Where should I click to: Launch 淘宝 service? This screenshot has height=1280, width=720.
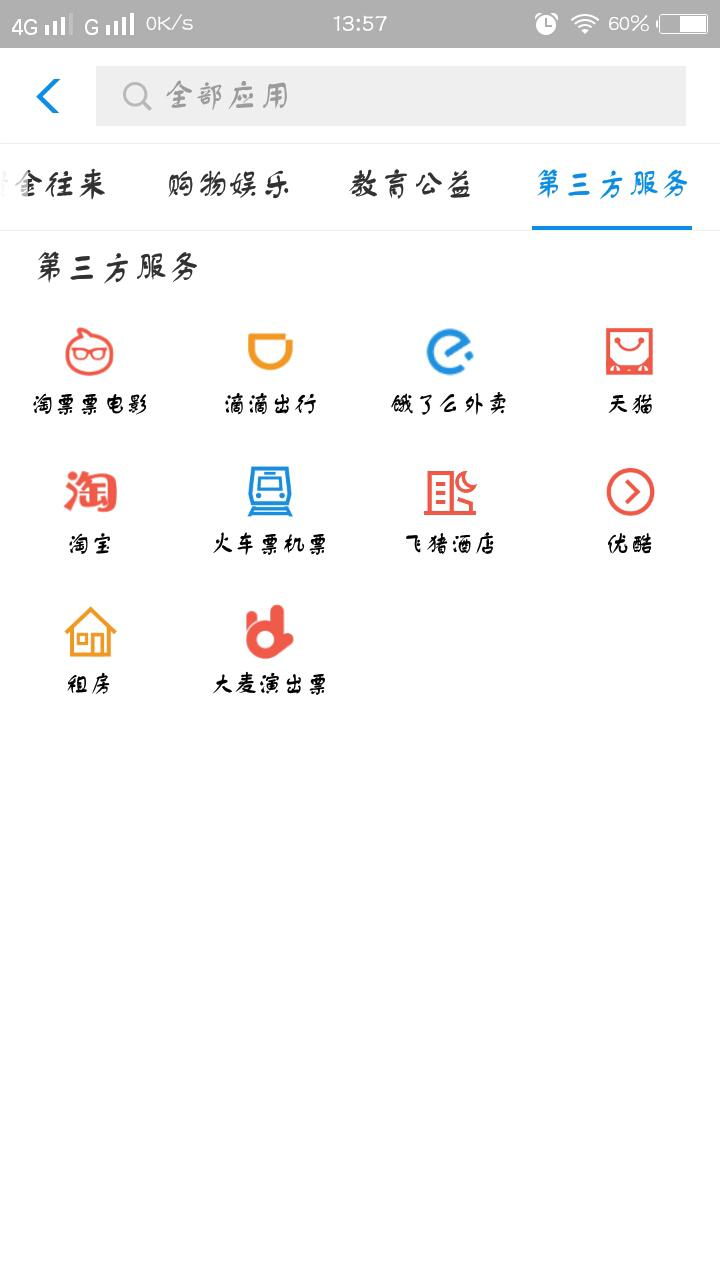click(90, 510)
